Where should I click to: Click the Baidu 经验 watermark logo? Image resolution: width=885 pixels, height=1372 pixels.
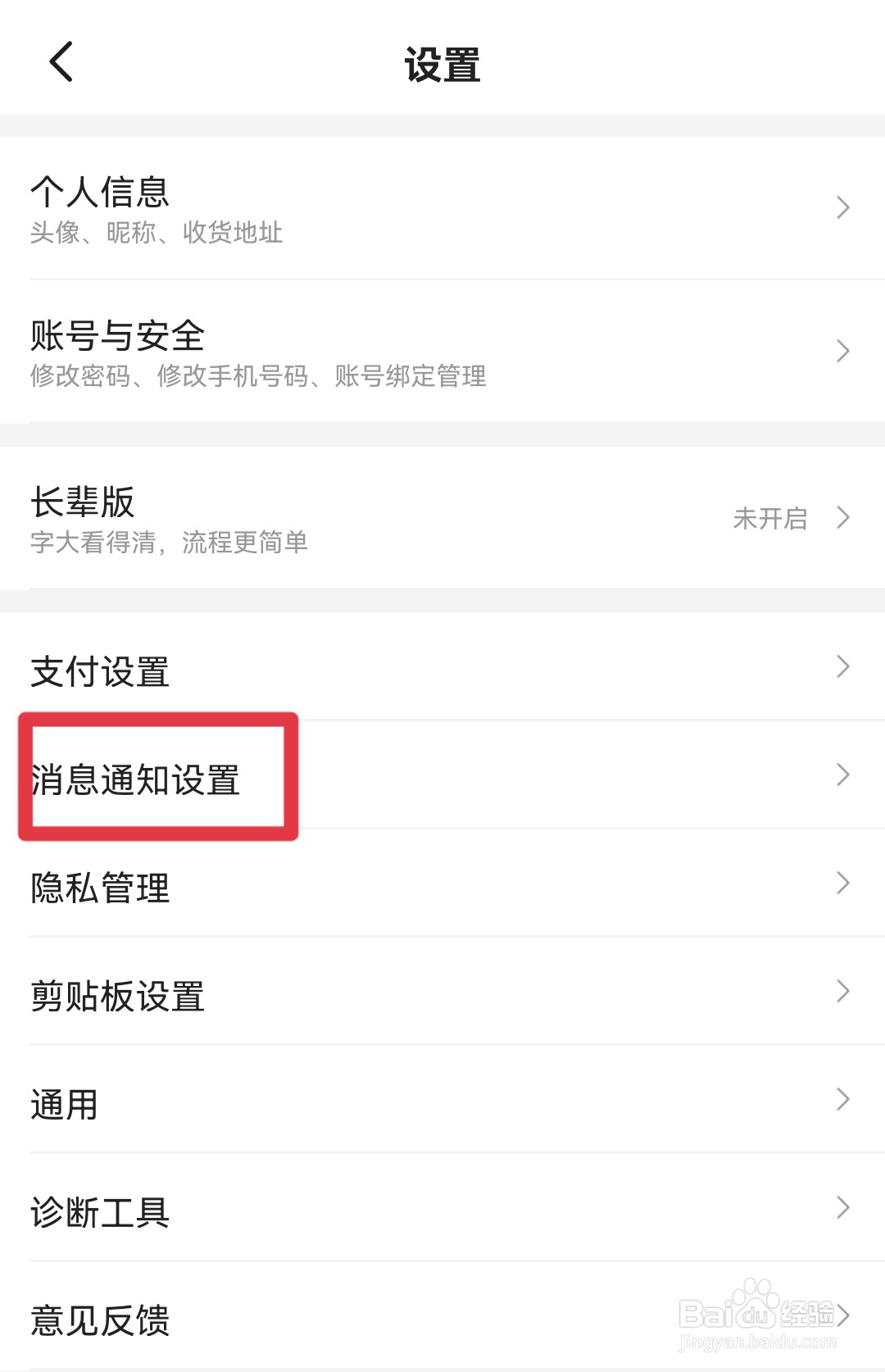coord(760,1315)
